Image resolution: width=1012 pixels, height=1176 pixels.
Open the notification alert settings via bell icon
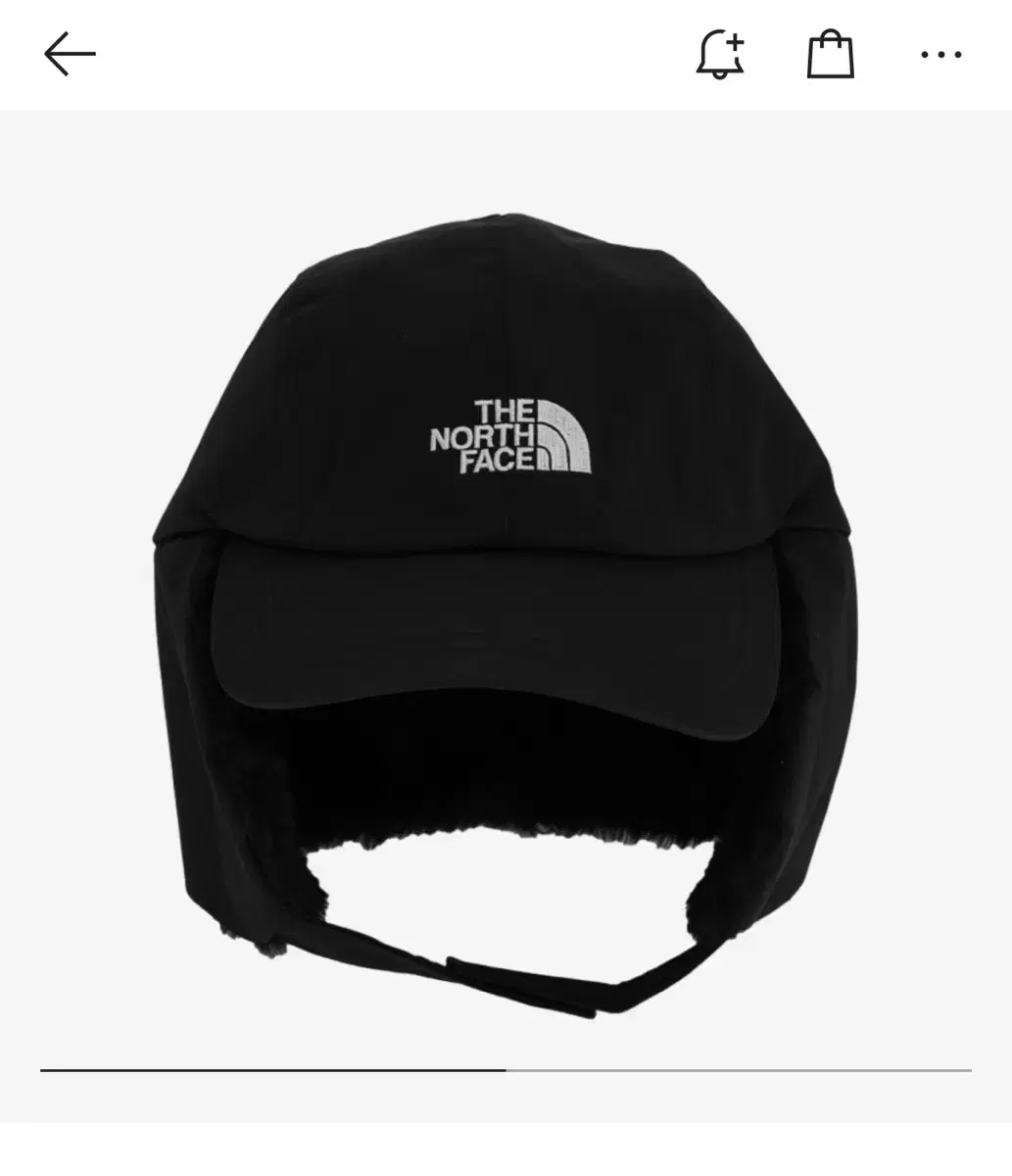click(721, 54)
